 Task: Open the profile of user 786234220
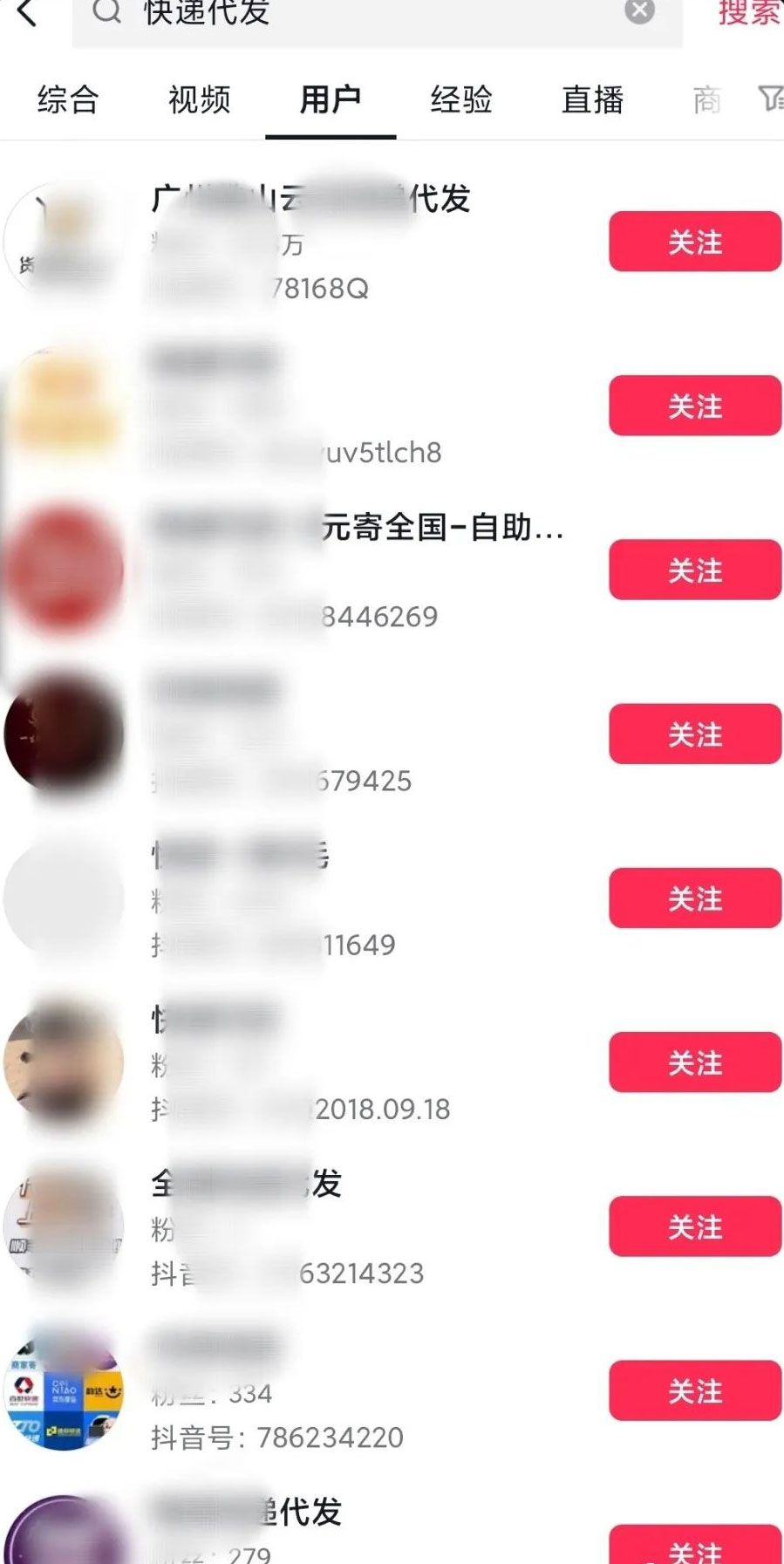pyautogui.click(x=297, y=1390)
